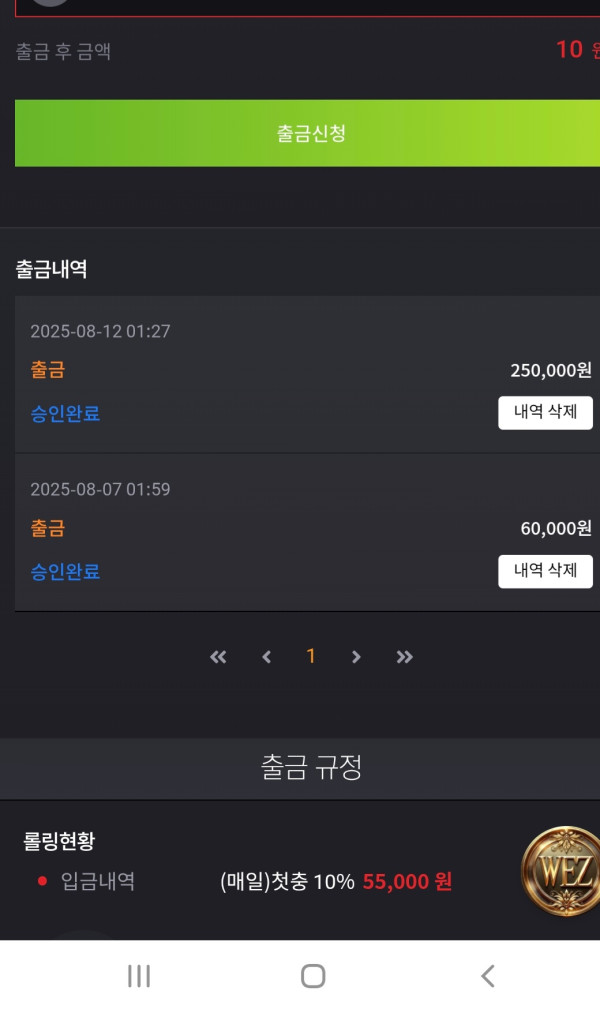Select page 1 of withdrawal history
600x1013 pixels.
click(311, 656)
